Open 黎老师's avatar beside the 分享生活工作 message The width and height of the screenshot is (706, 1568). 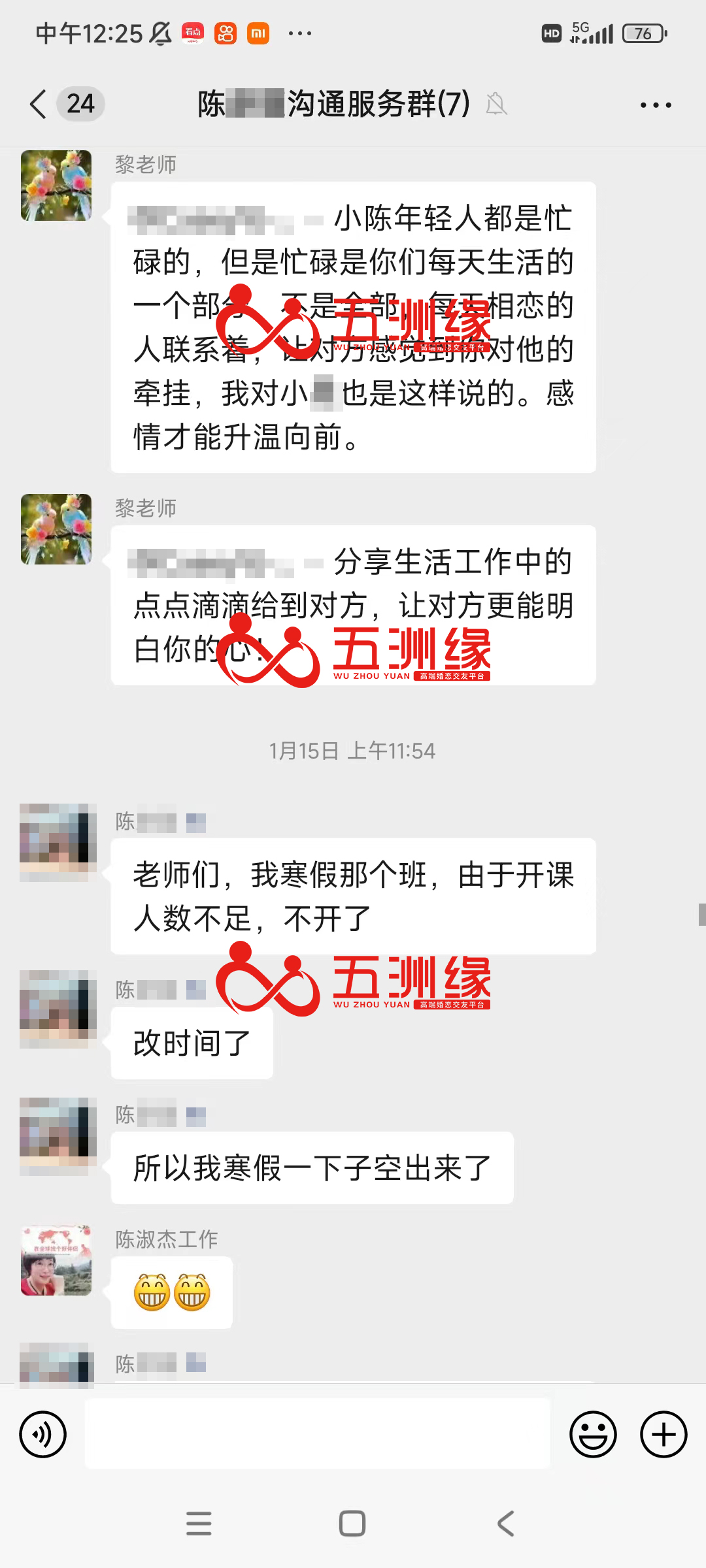[x=56, y=529]
